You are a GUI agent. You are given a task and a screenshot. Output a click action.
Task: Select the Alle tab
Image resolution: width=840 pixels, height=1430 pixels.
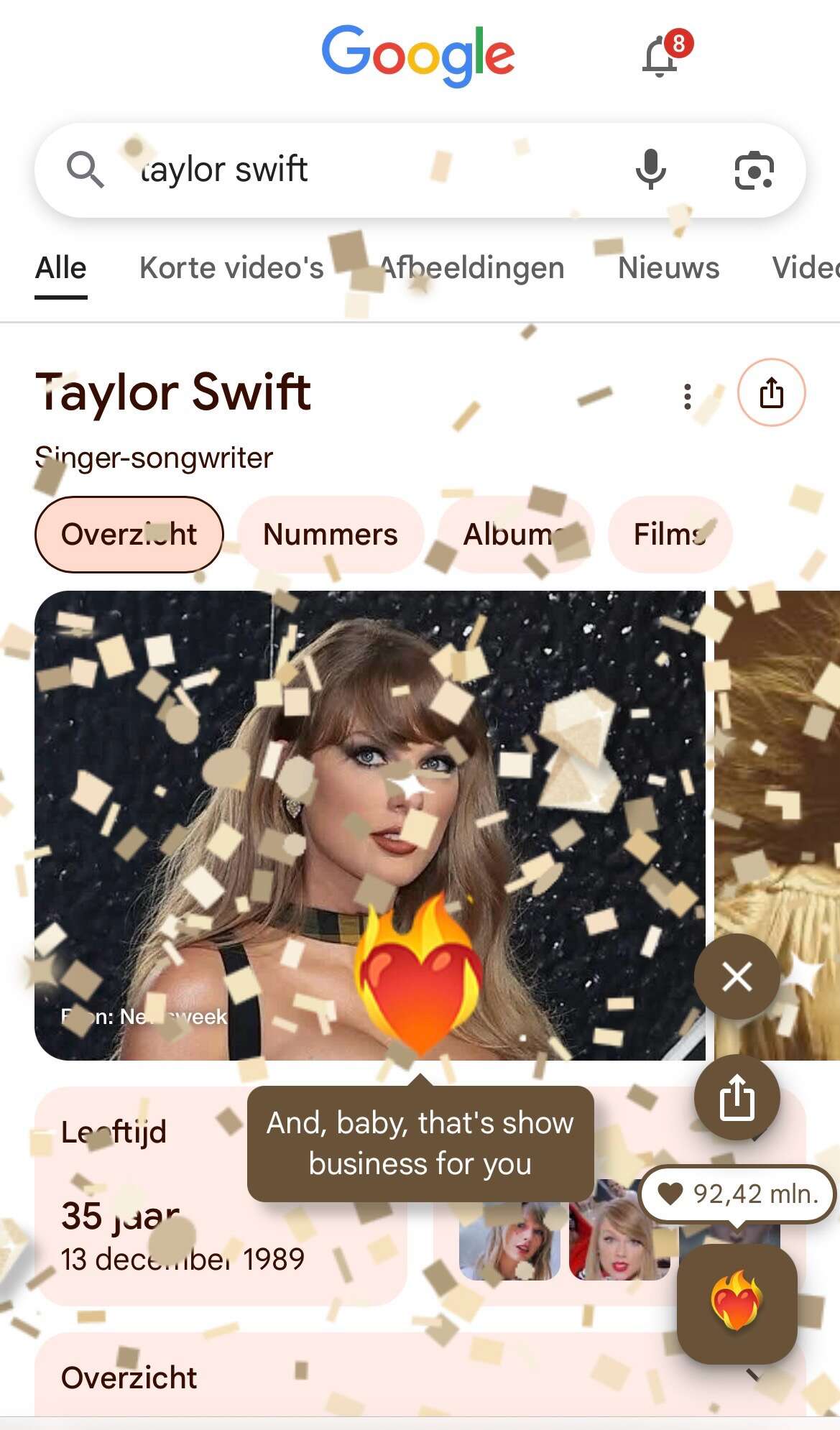tap(61, 268)
